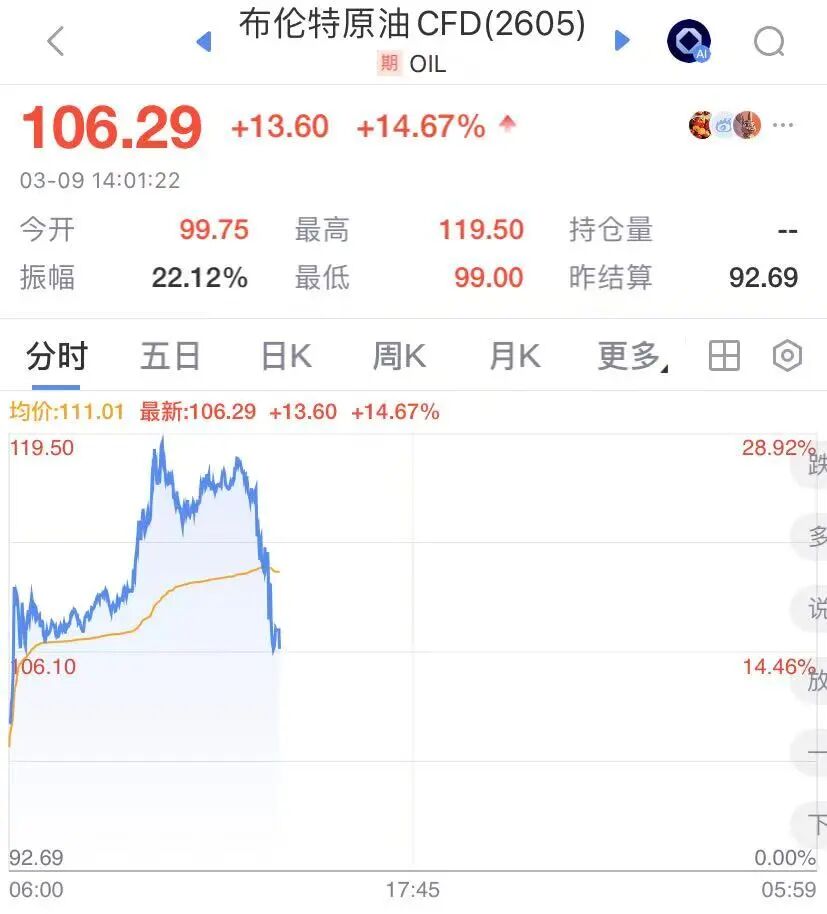This screenshot has height=914, width=827.
Task: Open the grid layout icon beside 更多
Action: pyautogui.click(x=724, y=355)
